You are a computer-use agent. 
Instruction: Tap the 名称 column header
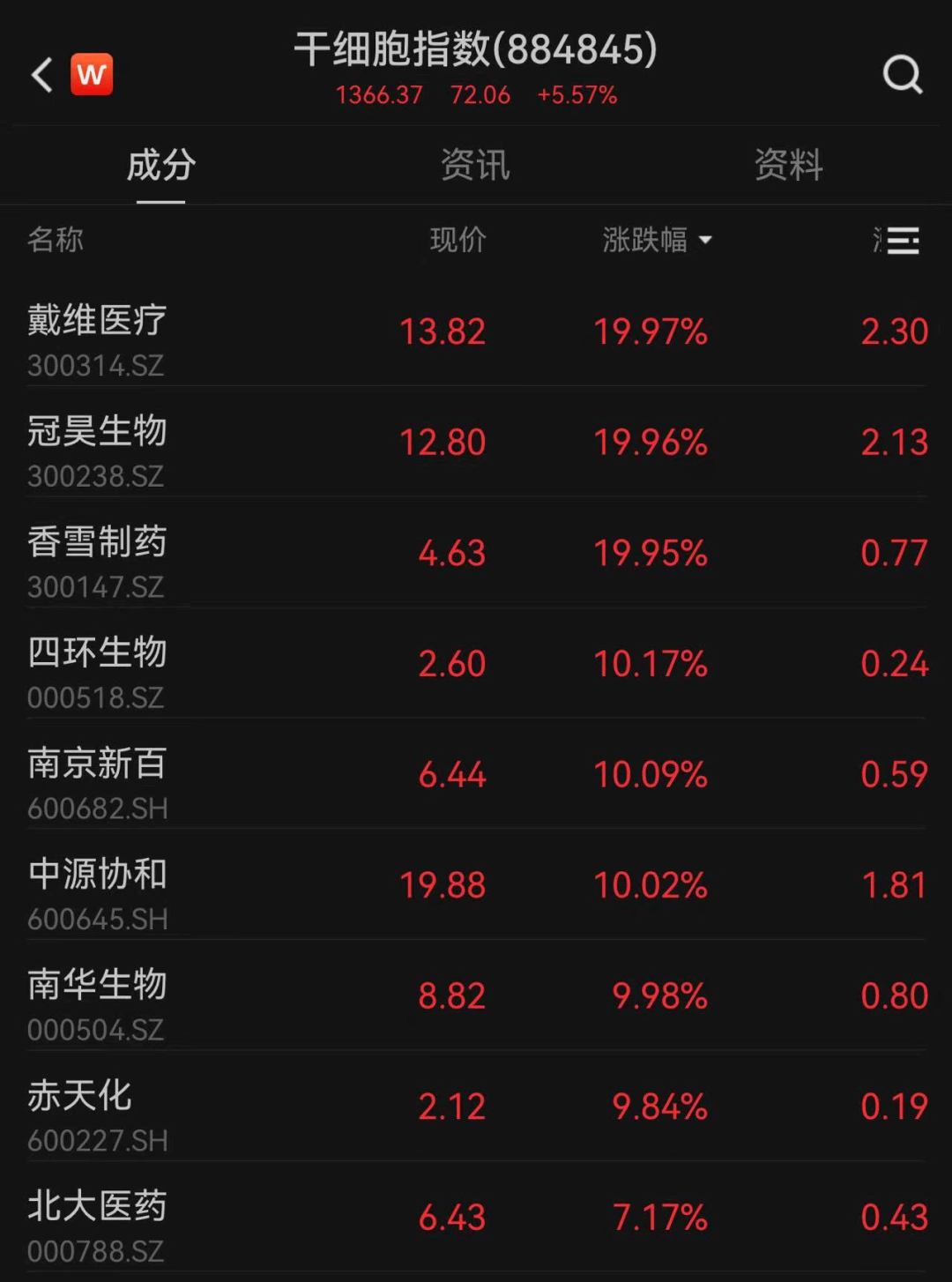[55, 240]
